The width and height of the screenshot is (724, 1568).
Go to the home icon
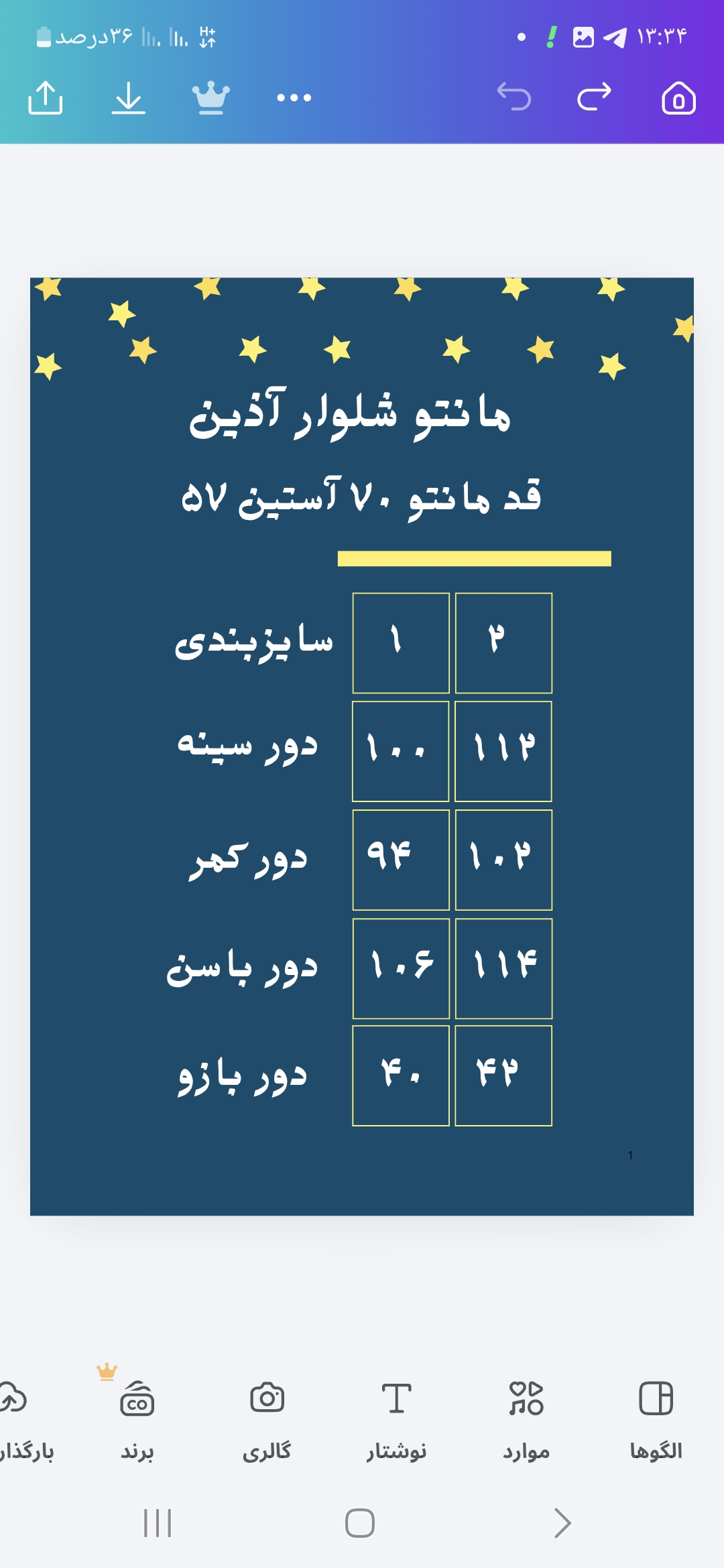(678, 98)
